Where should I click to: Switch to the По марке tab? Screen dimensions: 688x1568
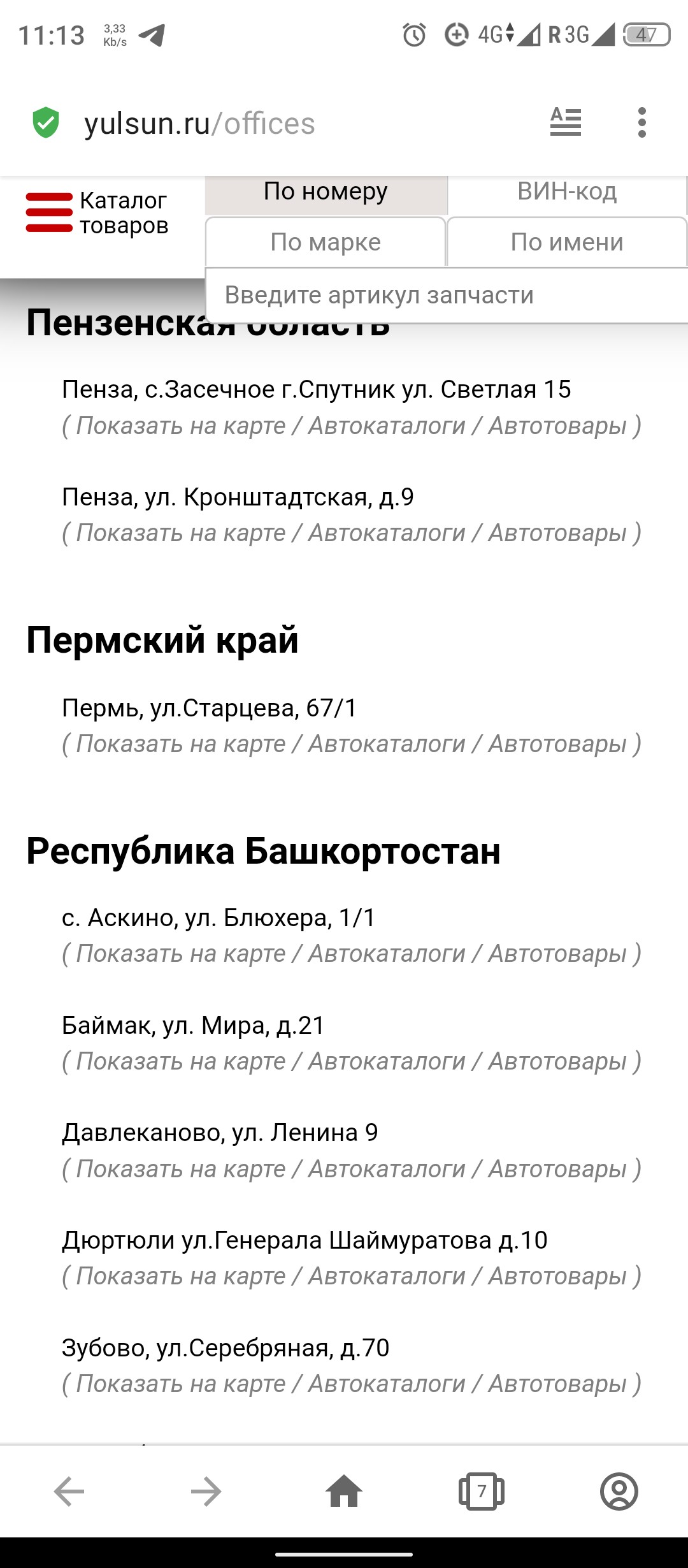point(326,242)
